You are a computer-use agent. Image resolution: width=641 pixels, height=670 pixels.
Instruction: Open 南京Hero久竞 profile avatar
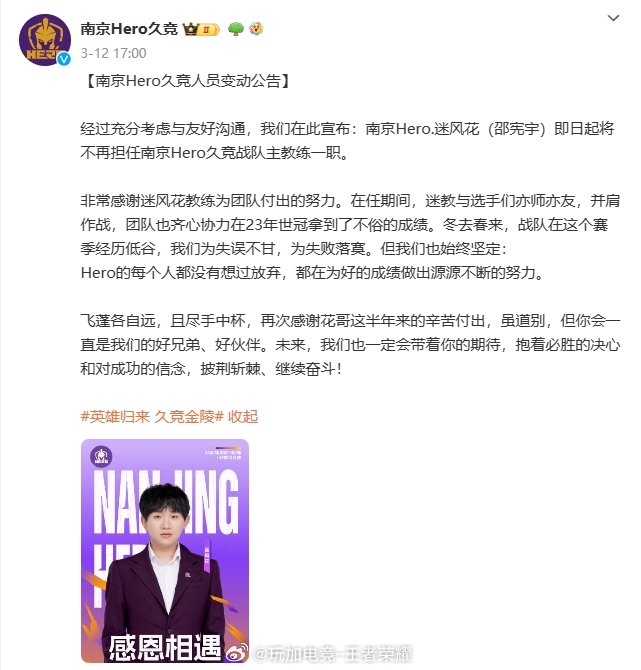(x=43, y=41)
